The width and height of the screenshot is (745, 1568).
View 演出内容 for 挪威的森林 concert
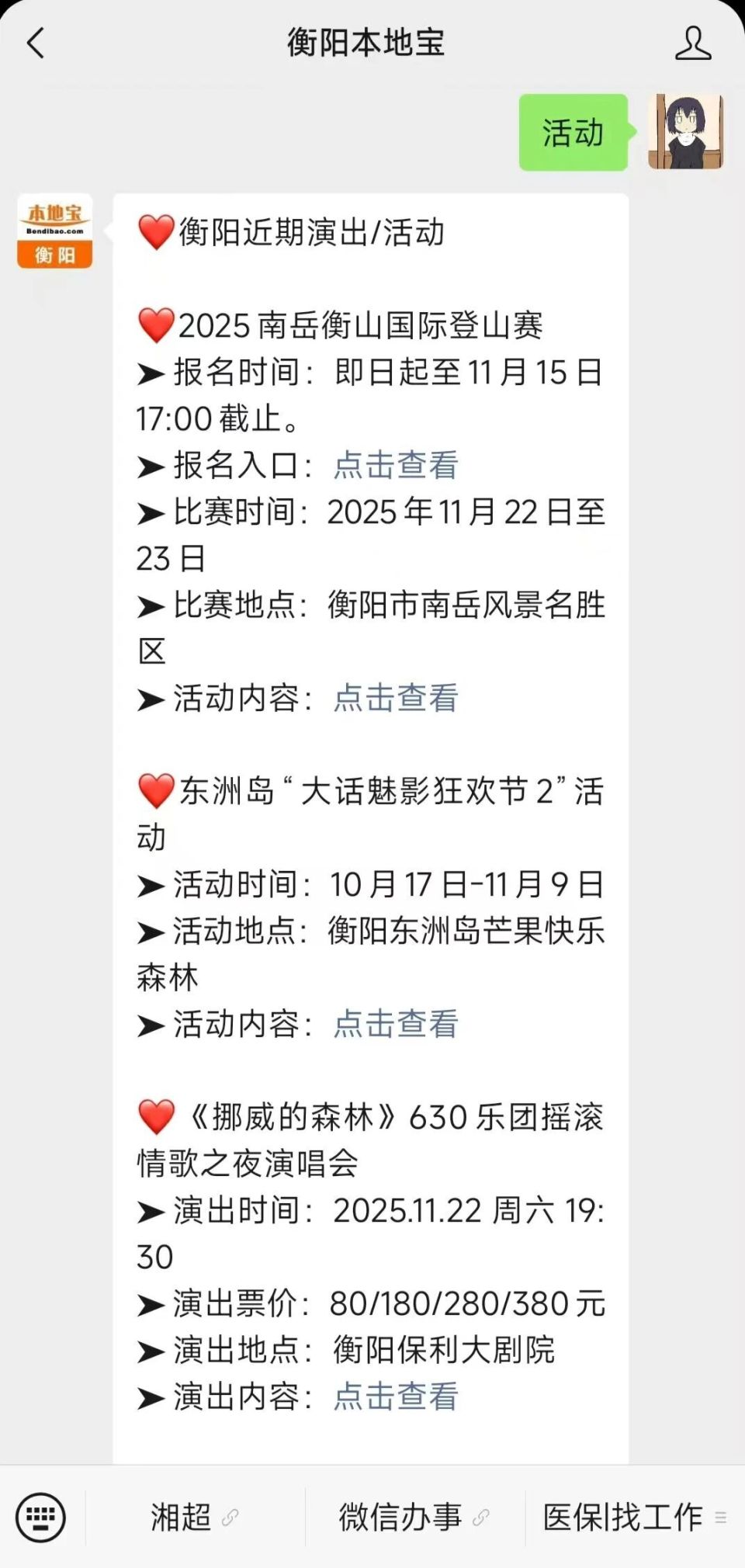coord(395,1398)
